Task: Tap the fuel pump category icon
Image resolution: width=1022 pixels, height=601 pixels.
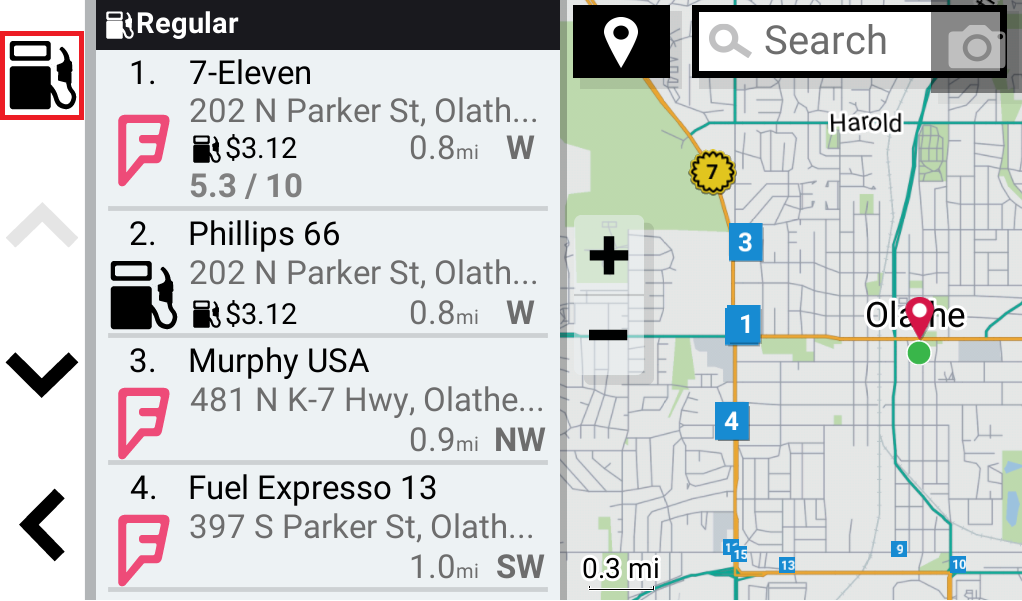Action: 42,75
